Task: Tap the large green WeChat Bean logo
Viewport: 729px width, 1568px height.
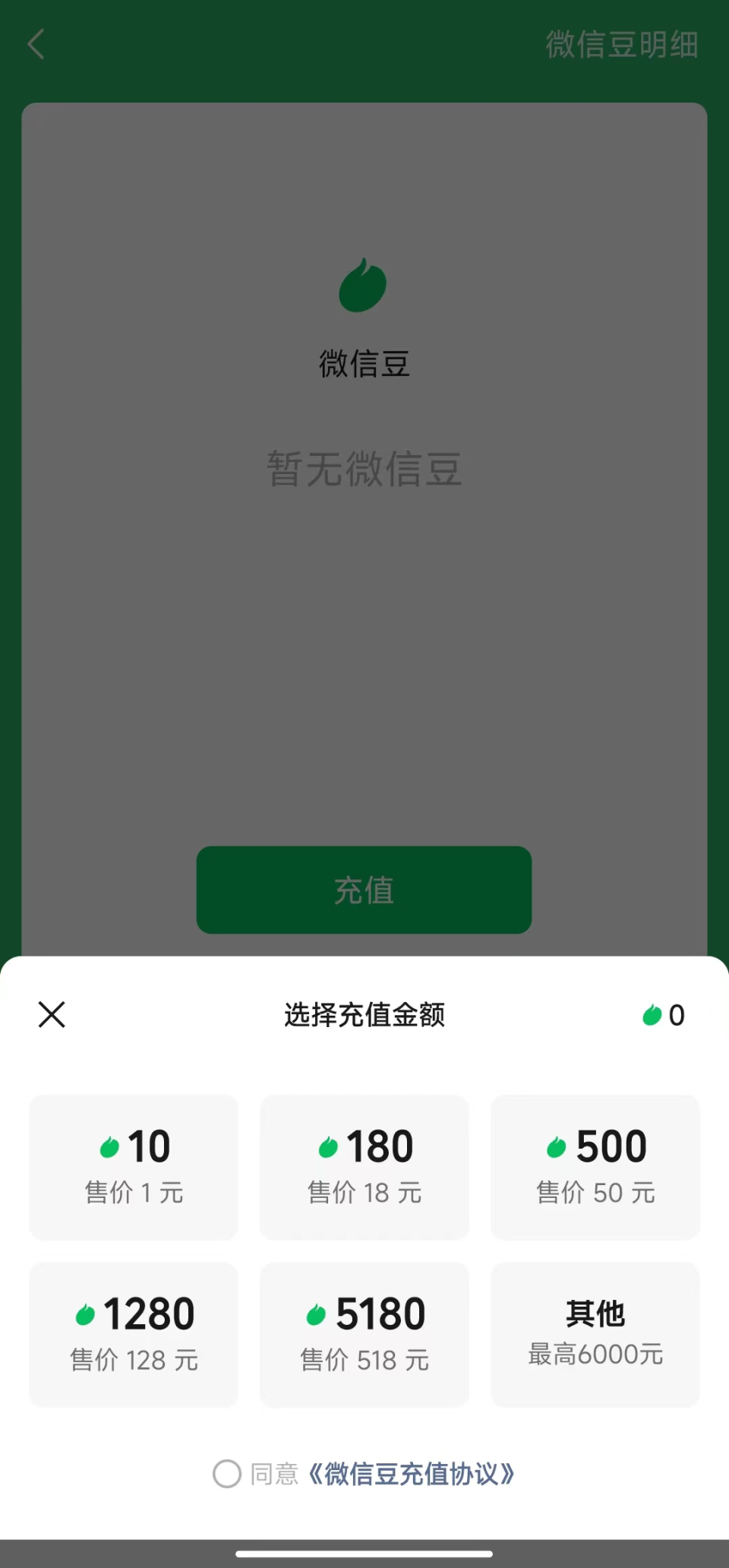Action: coord(363,283)
